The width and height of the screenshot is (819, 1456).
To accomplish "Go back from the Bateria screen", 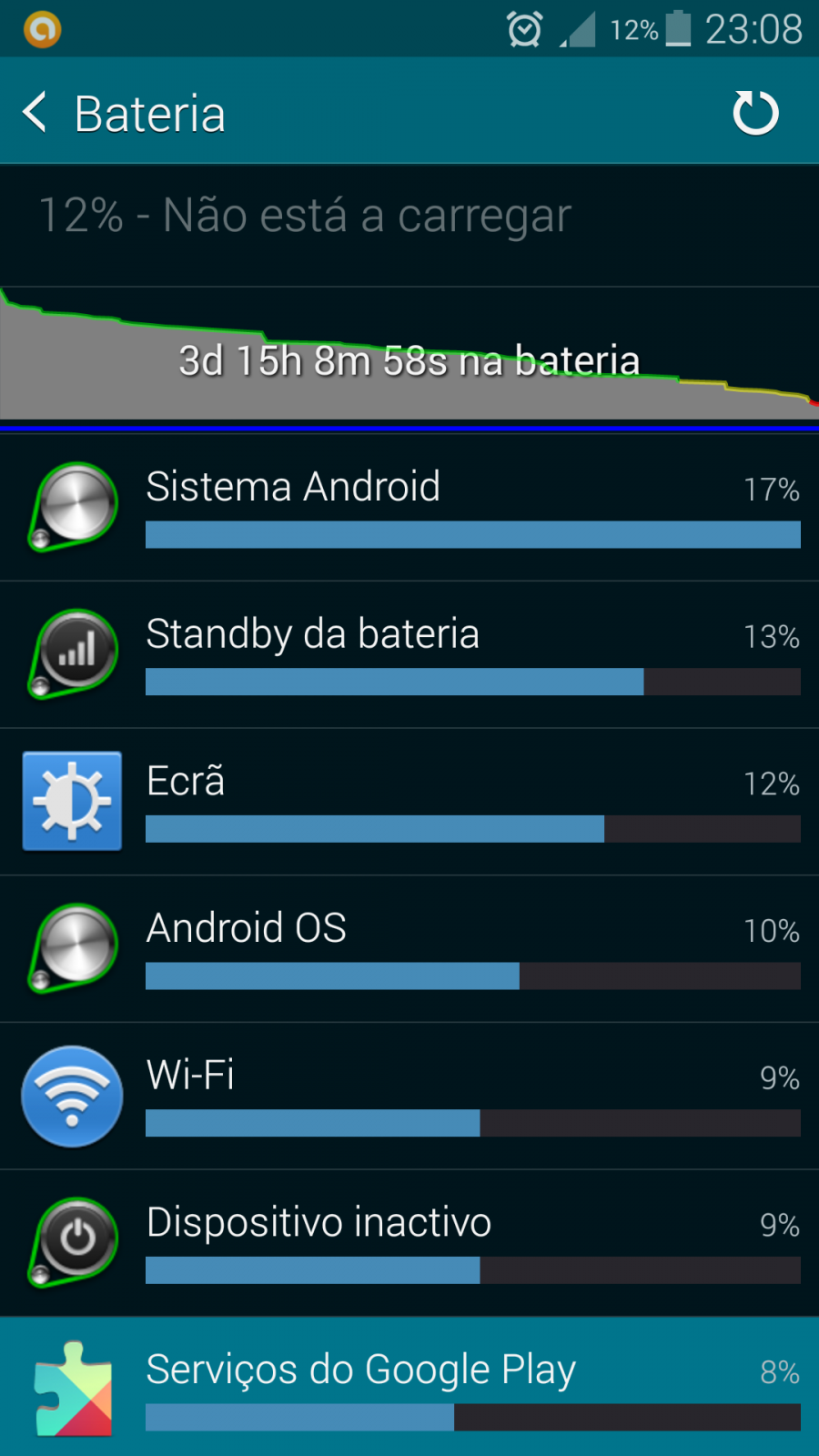I will coord(35,113).
